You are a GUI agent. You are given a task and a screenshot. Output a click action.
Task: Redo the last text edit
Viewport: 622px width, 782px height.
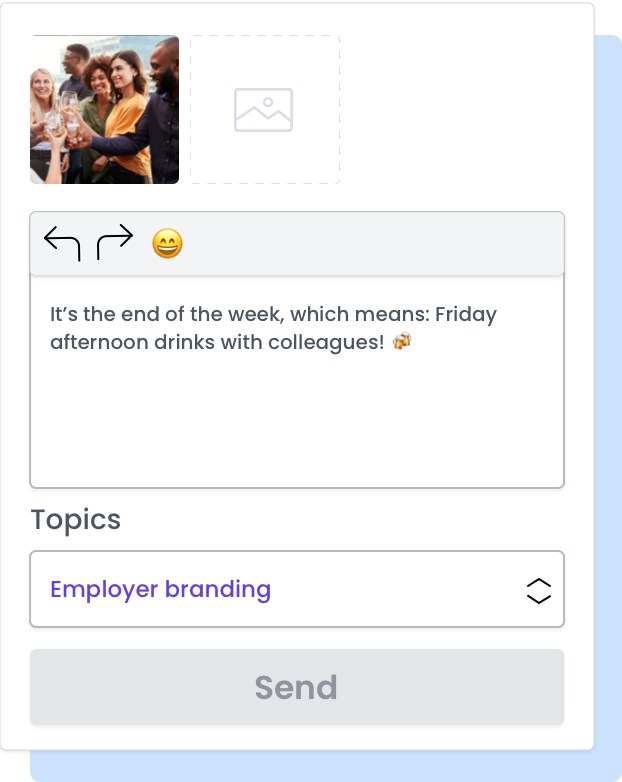tap(114, 243)
